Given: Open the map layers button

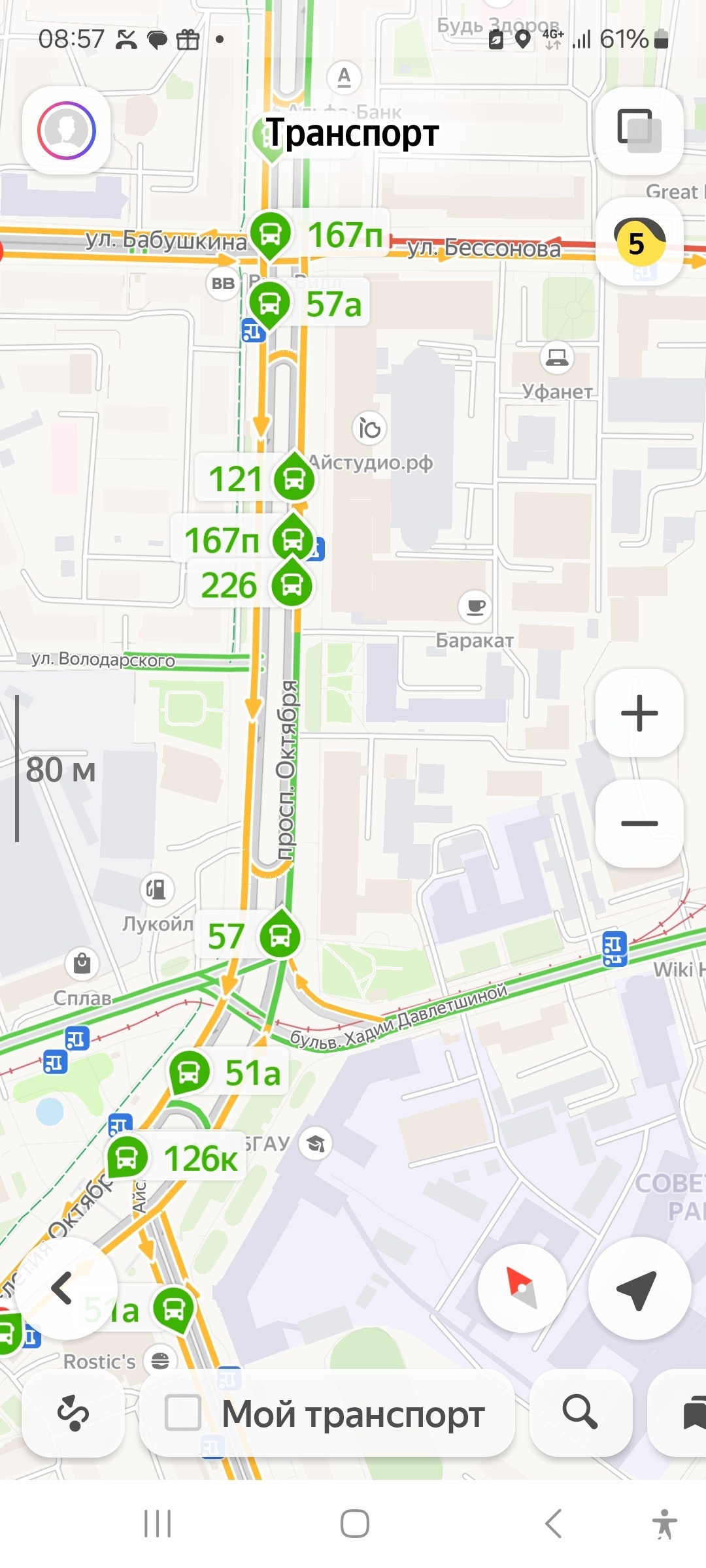Looking at the screenshot, I should [x=639, y=130].
